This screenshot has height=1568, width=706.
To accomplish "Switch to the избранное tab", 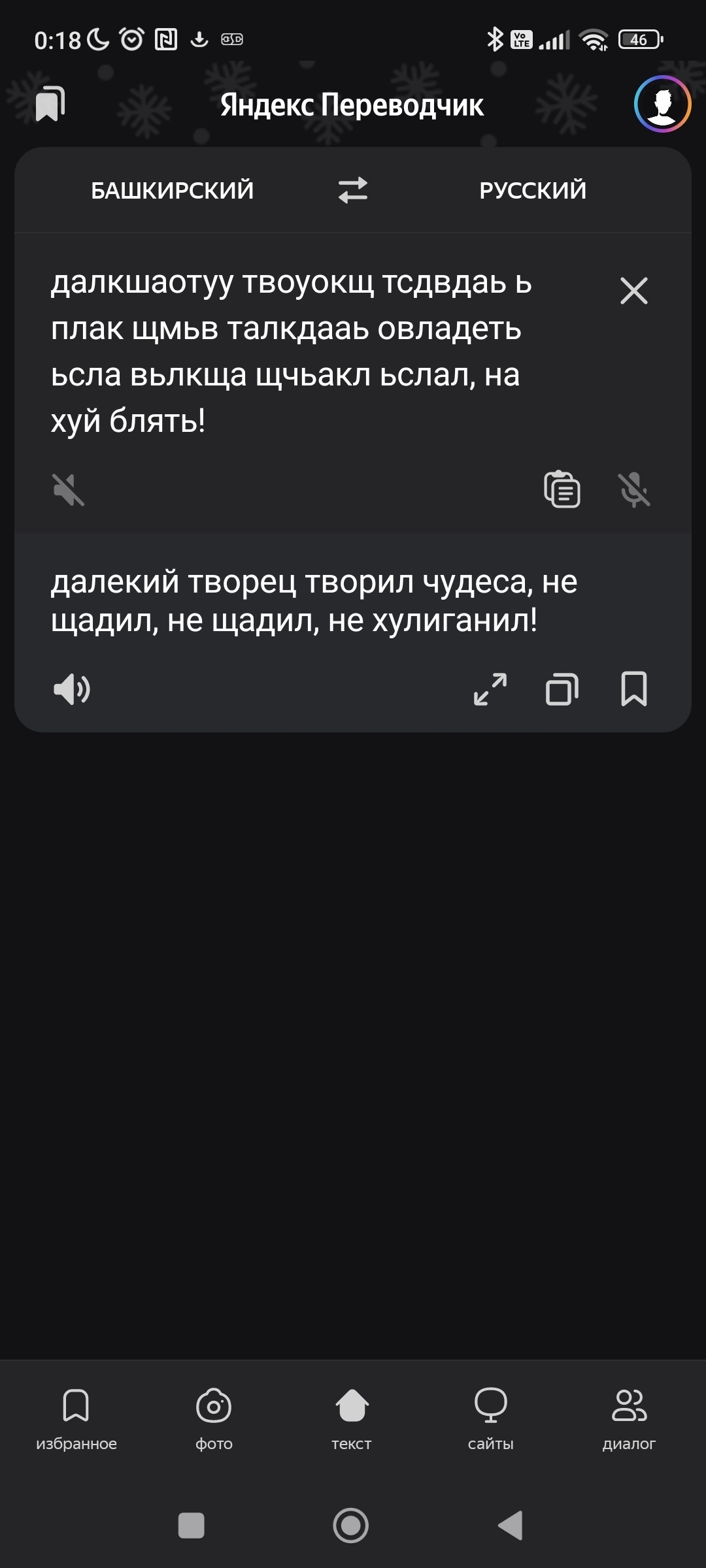I will [76, 1415].
